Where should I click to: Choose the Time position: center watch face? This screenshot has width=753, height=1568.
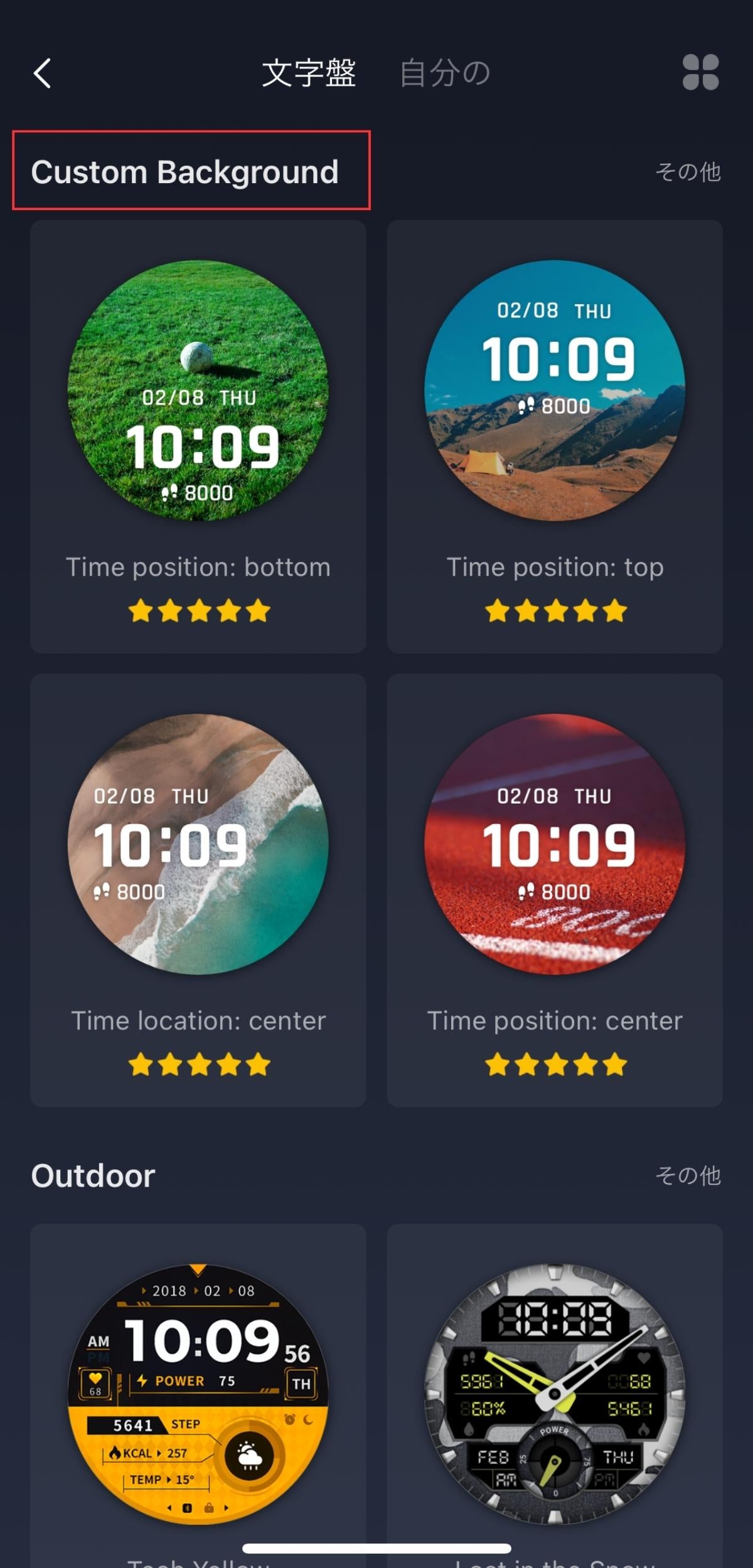[x=555, y=889]
